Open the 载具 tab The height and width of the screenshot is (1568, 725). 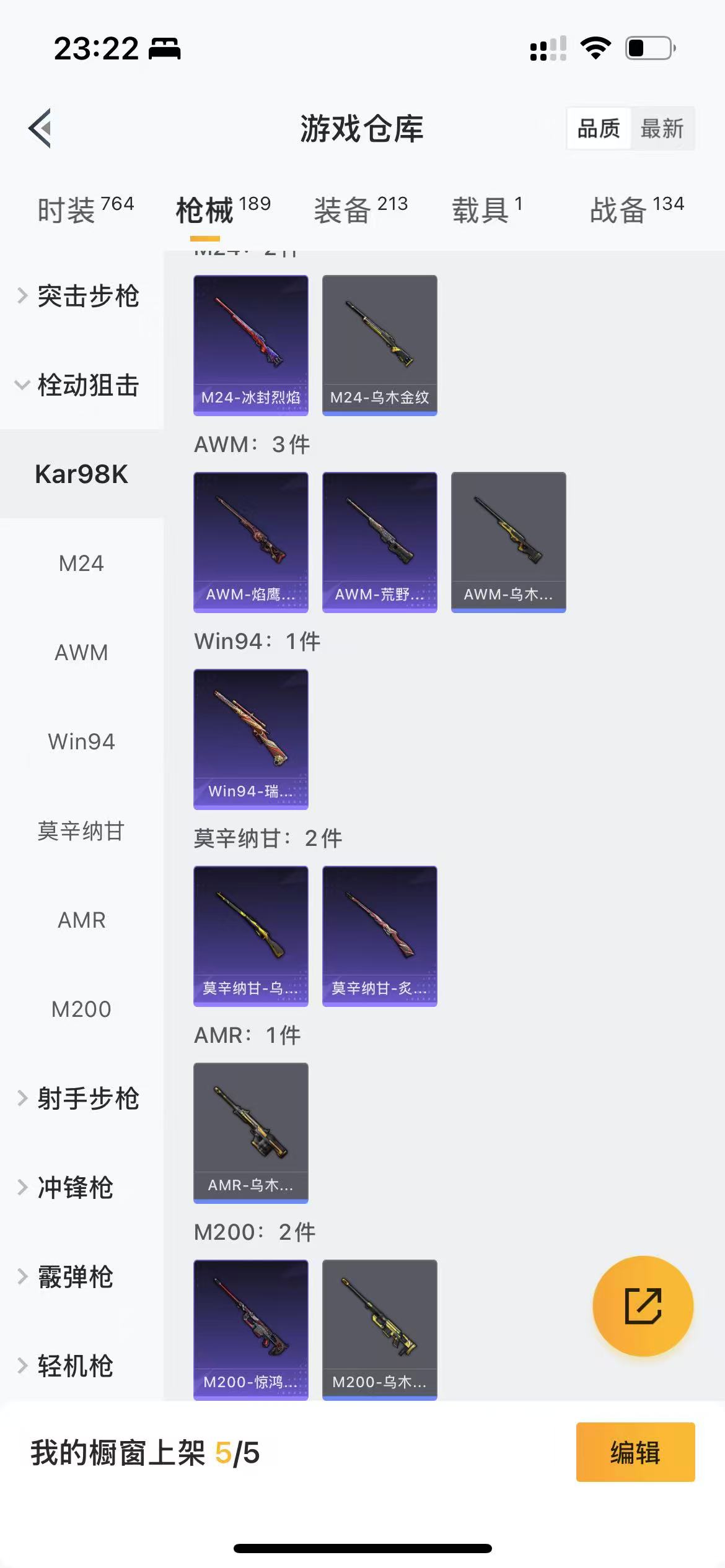[x=486, y=209]
